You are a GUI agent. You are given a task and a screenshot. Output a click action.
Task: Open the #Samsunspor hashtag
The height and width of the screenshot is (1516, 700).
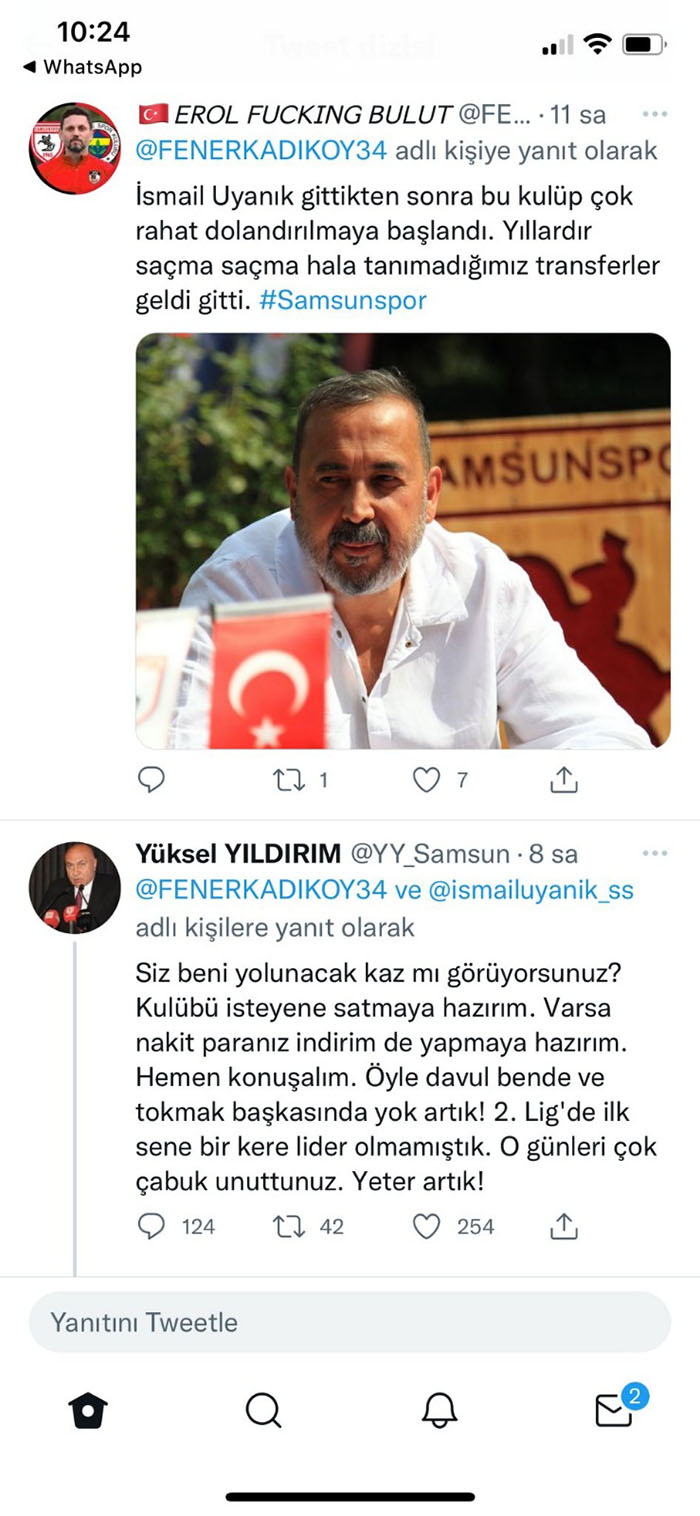tap(343, 300)
